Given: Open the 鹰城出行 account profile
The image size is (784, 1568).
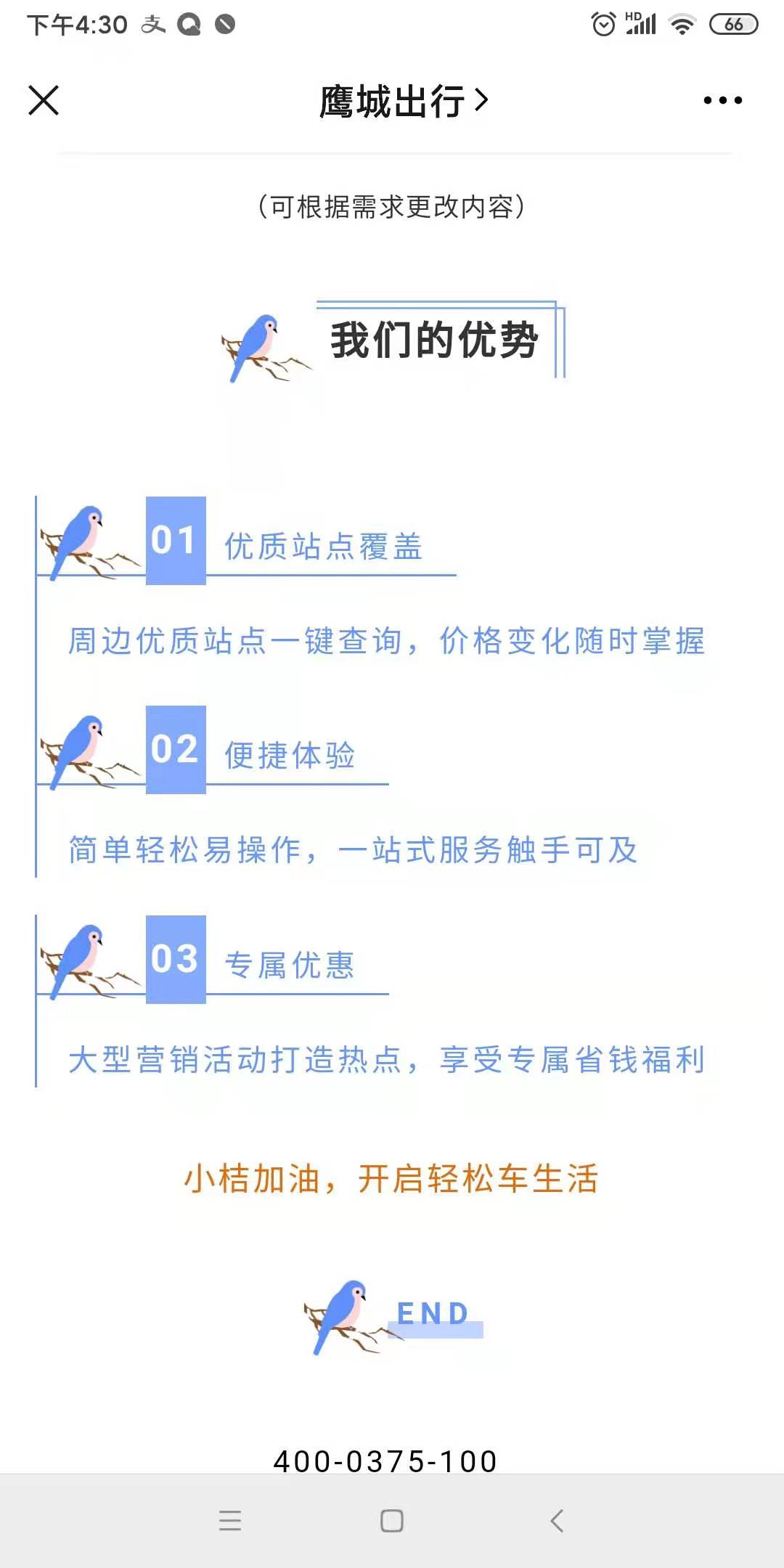Looking at the screenshot, I should 403,101.
